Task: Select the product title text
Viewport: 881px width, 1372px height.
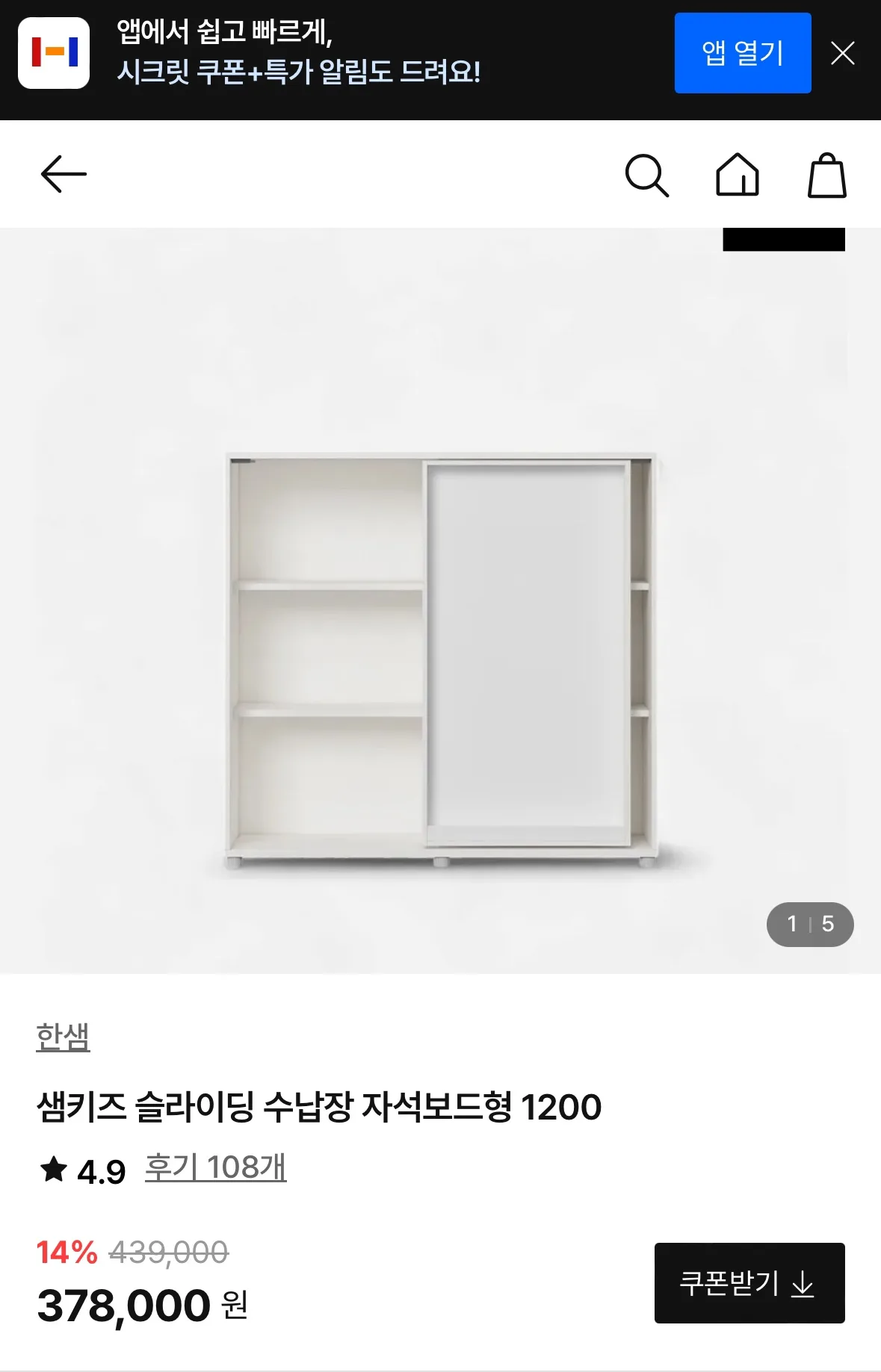Action: (x=318, y=1107)
